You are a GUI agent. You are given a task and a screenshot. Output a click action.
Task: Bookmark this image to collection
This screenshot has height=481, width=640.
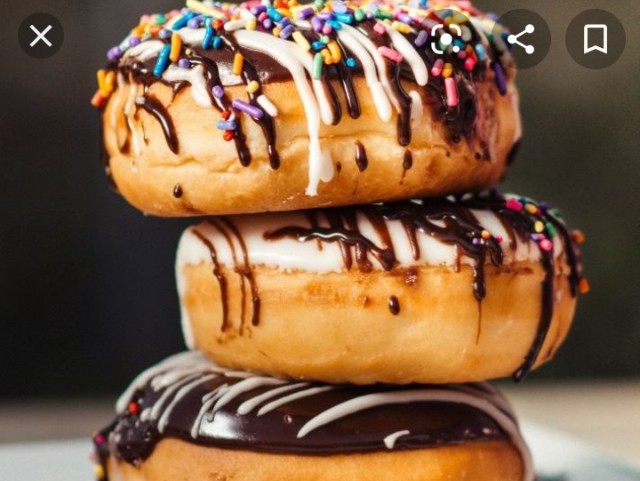click(595, 39)
